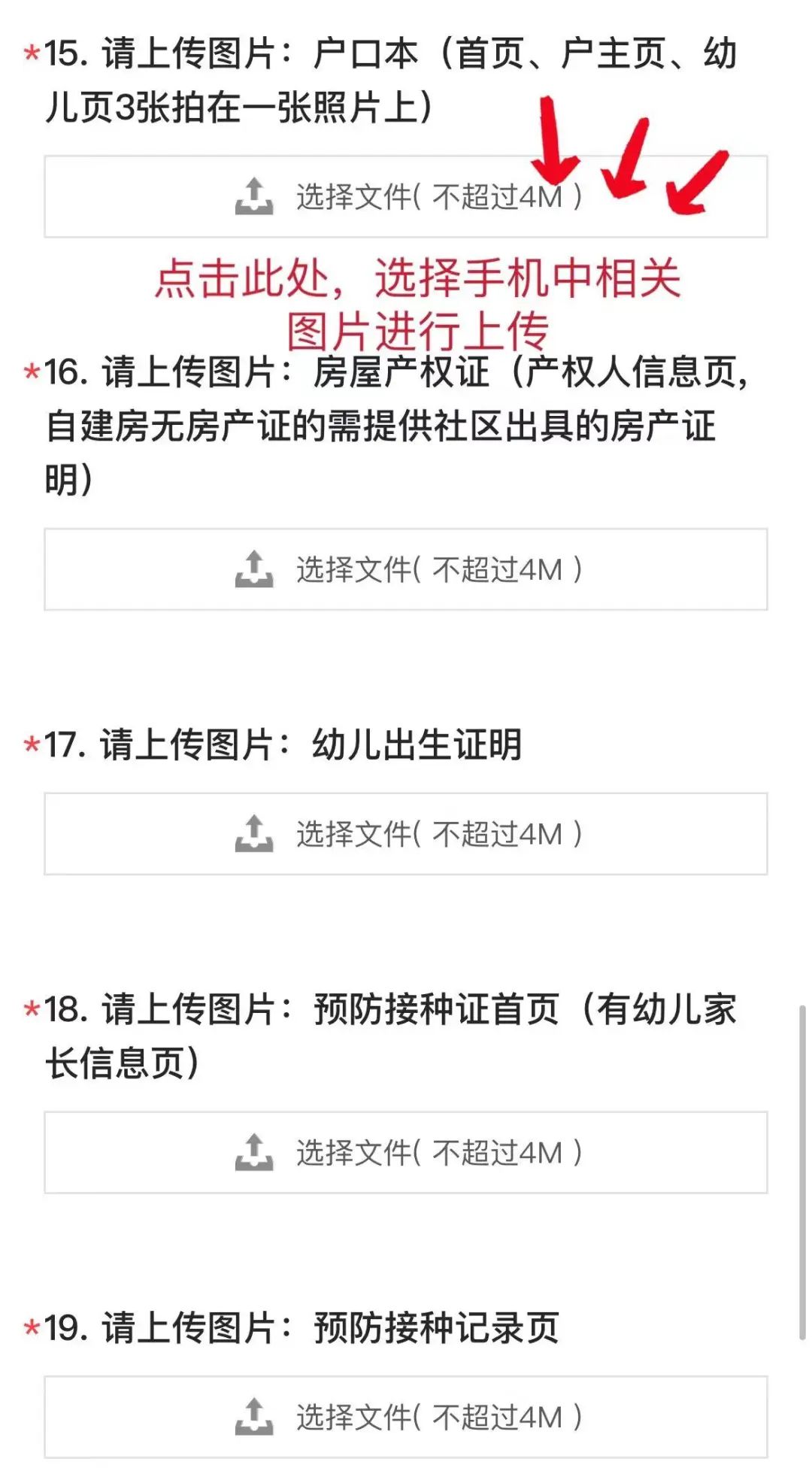Upload the 幼儿出生证明 picture

point(405,833)
